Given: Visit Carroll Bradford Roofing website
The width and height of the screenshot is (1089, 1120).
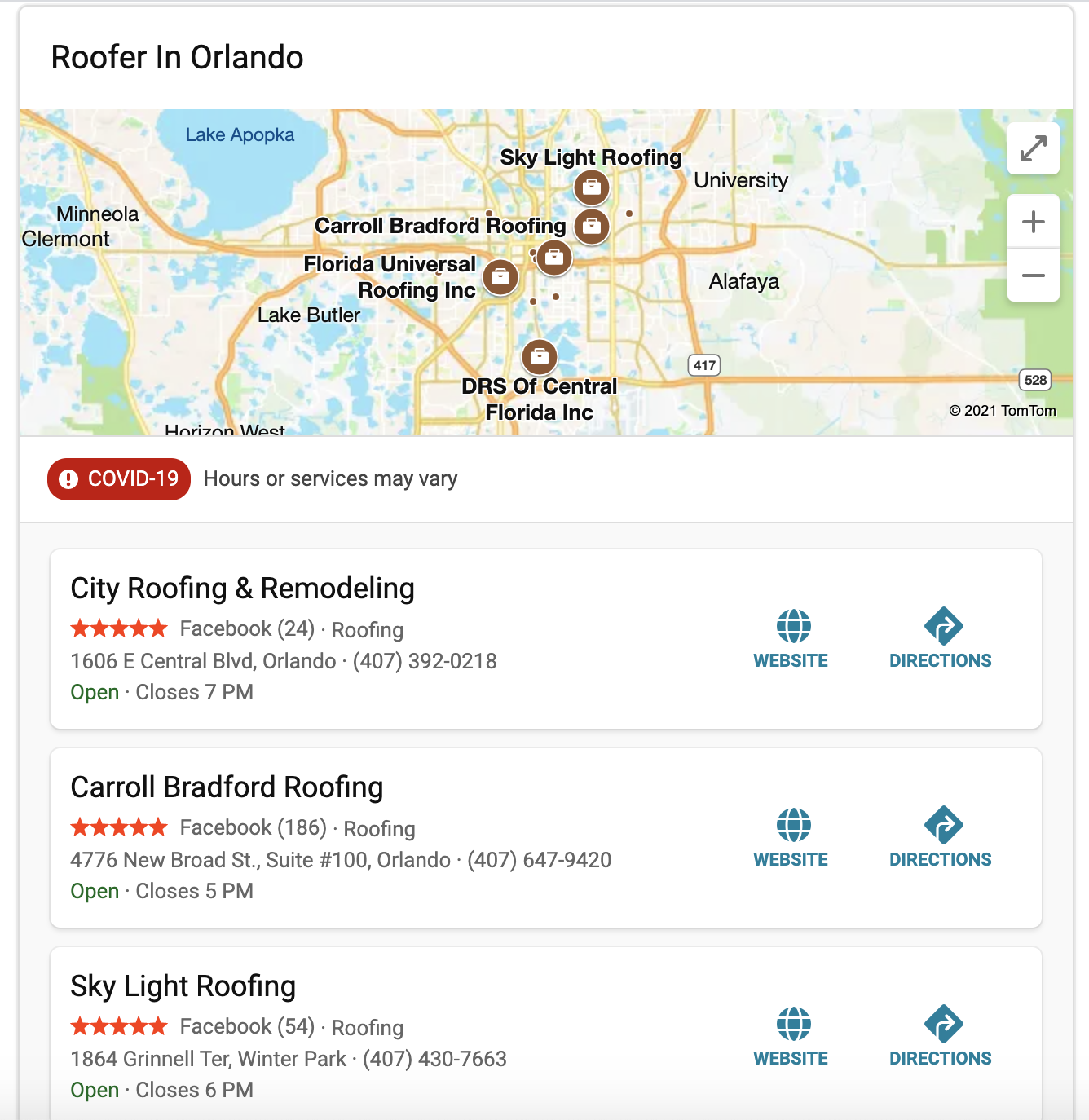Looking at the screenshot, I should click(791, 837).
